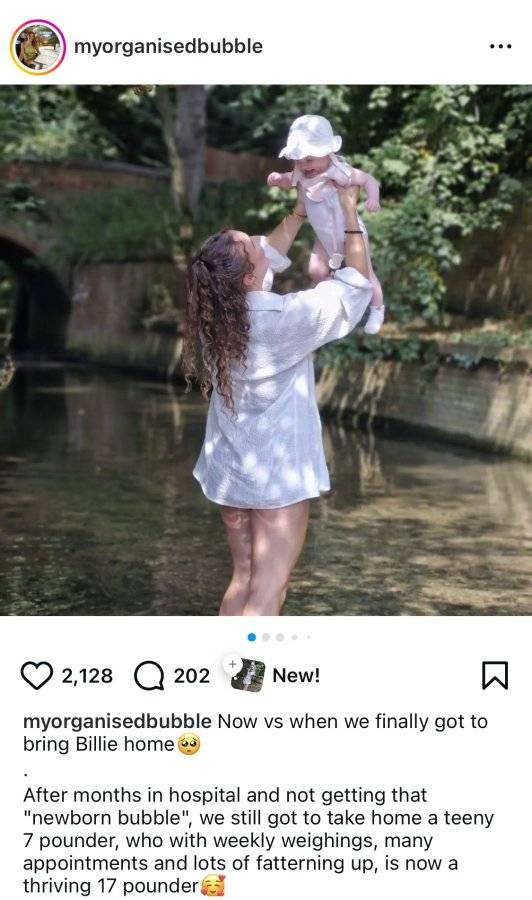Open the three-dot post options menu
This screenshot has width=532, height=900.
(500, 46)
